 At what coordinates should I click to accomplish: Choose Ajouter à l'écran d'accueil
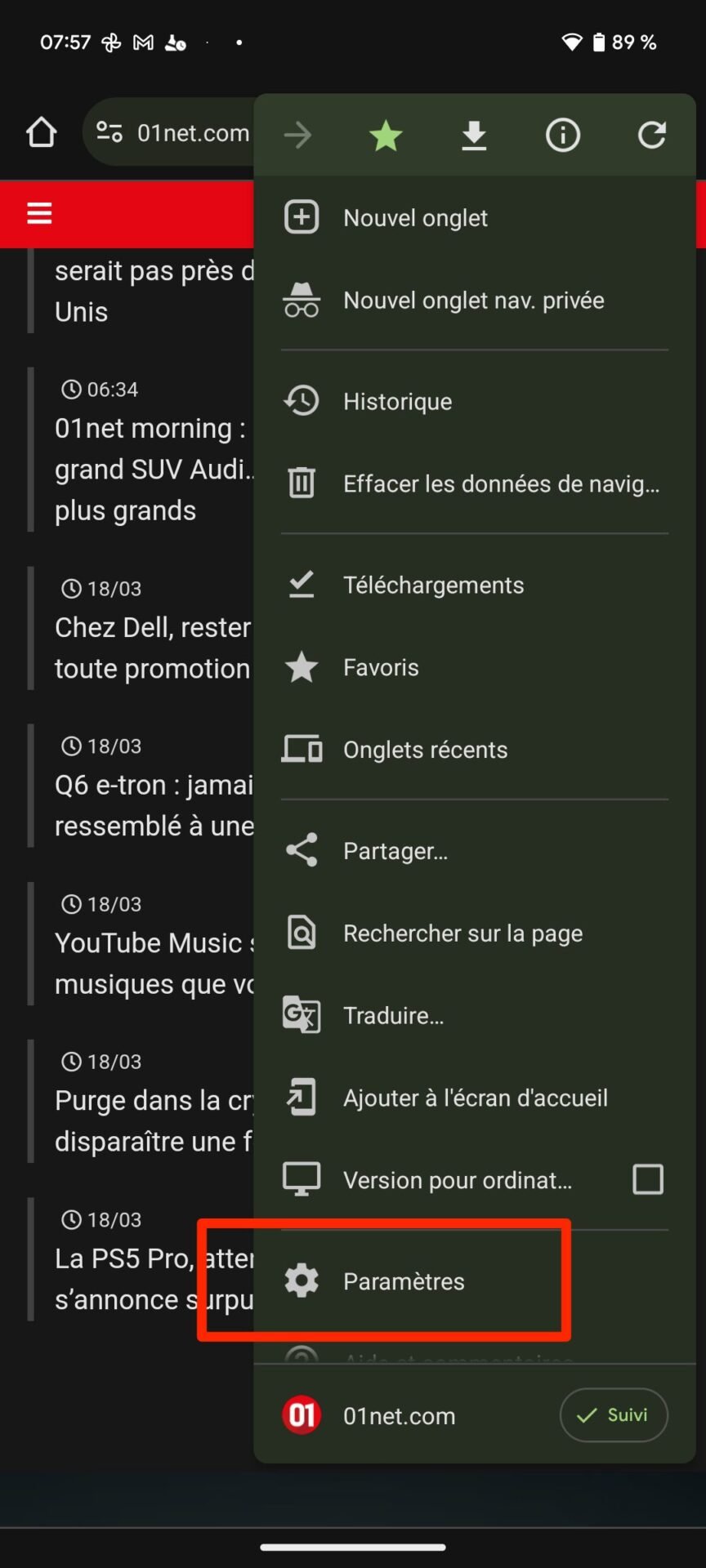click(x=474, y=1098)
